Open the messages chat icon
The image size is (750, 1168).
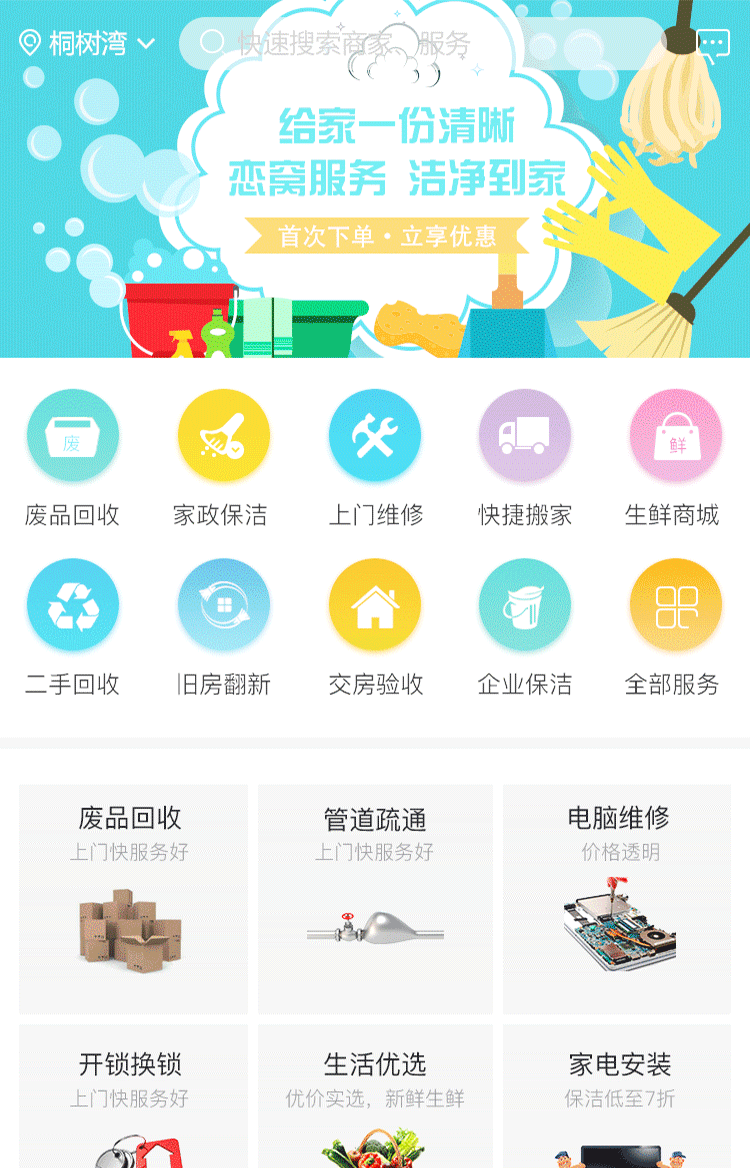point(713,44)
